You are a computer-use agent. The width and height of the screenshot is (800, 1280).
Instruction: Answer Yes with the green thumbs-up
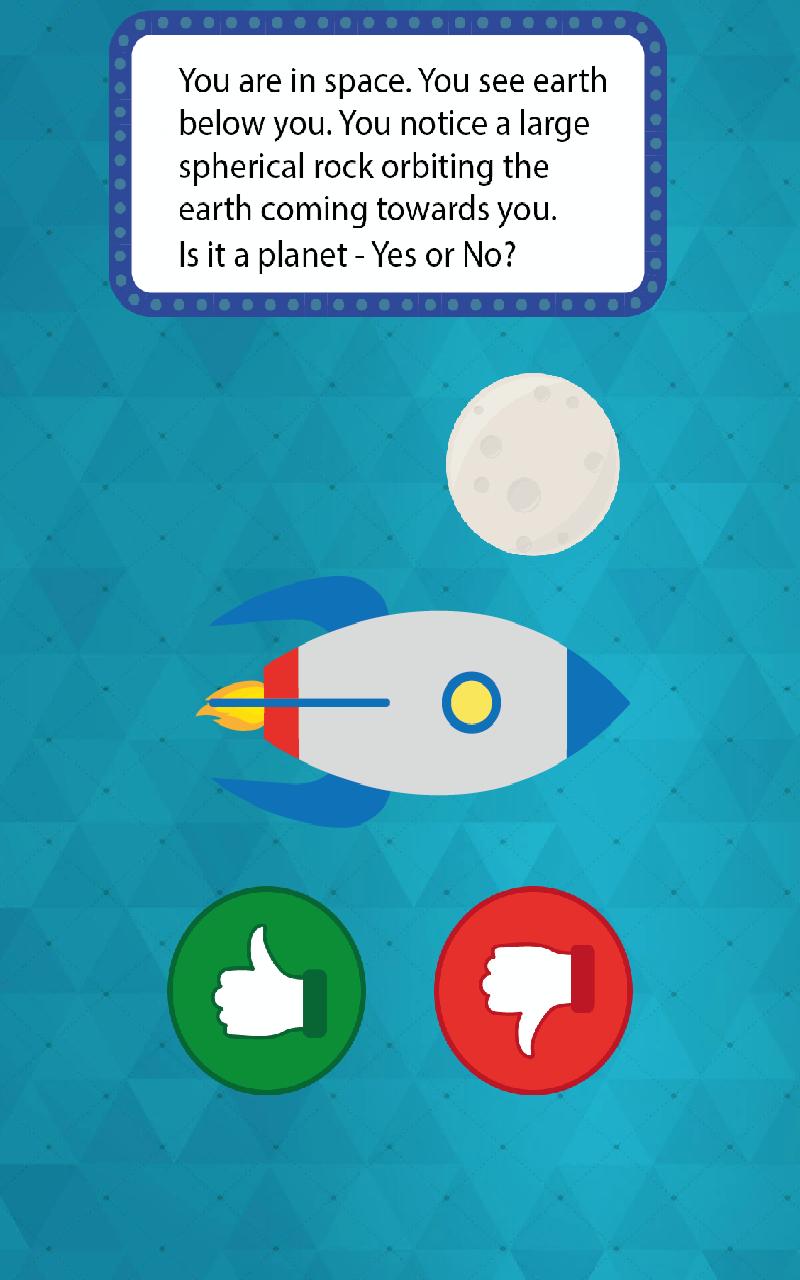[266, 990]
